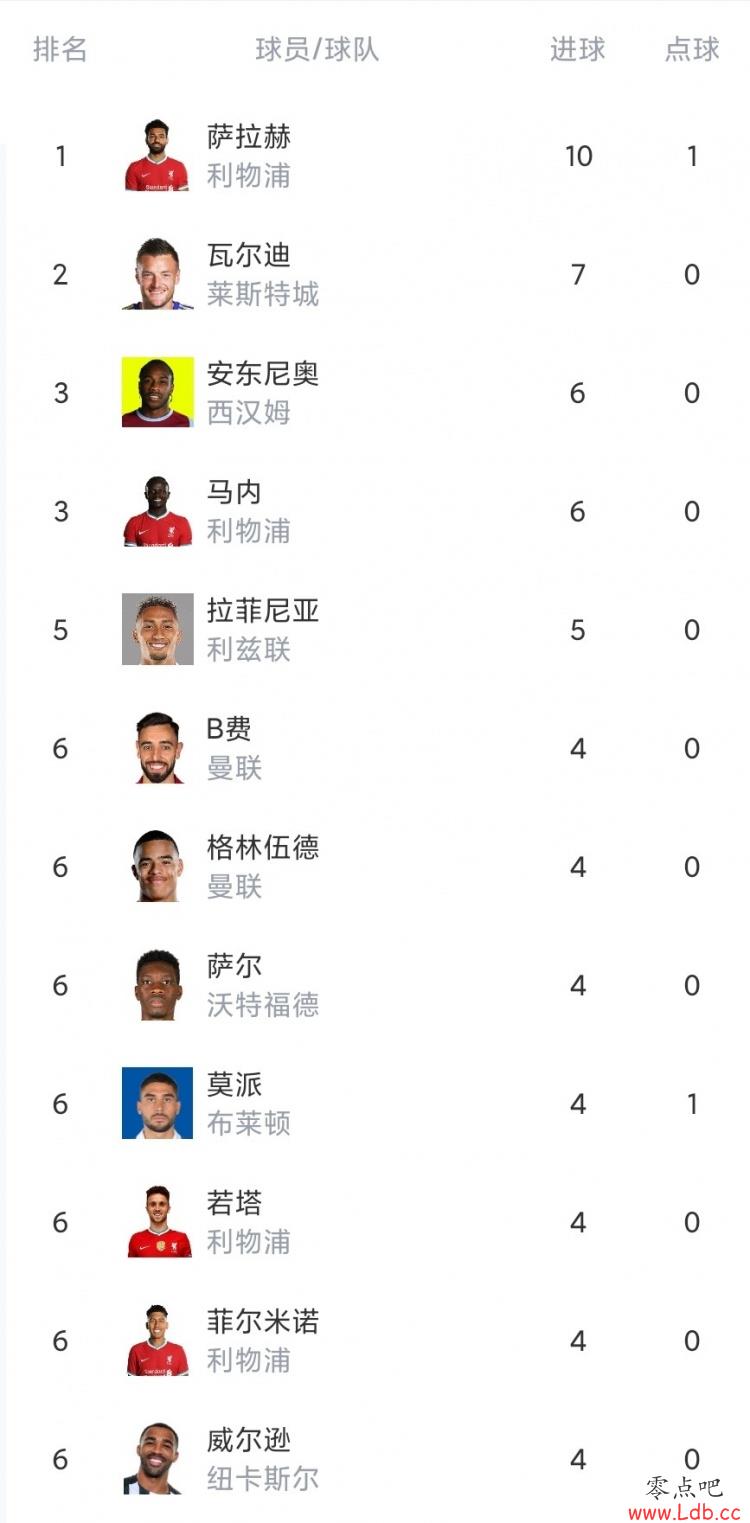
Task: View 马内's player details
Action: (375, 511)
